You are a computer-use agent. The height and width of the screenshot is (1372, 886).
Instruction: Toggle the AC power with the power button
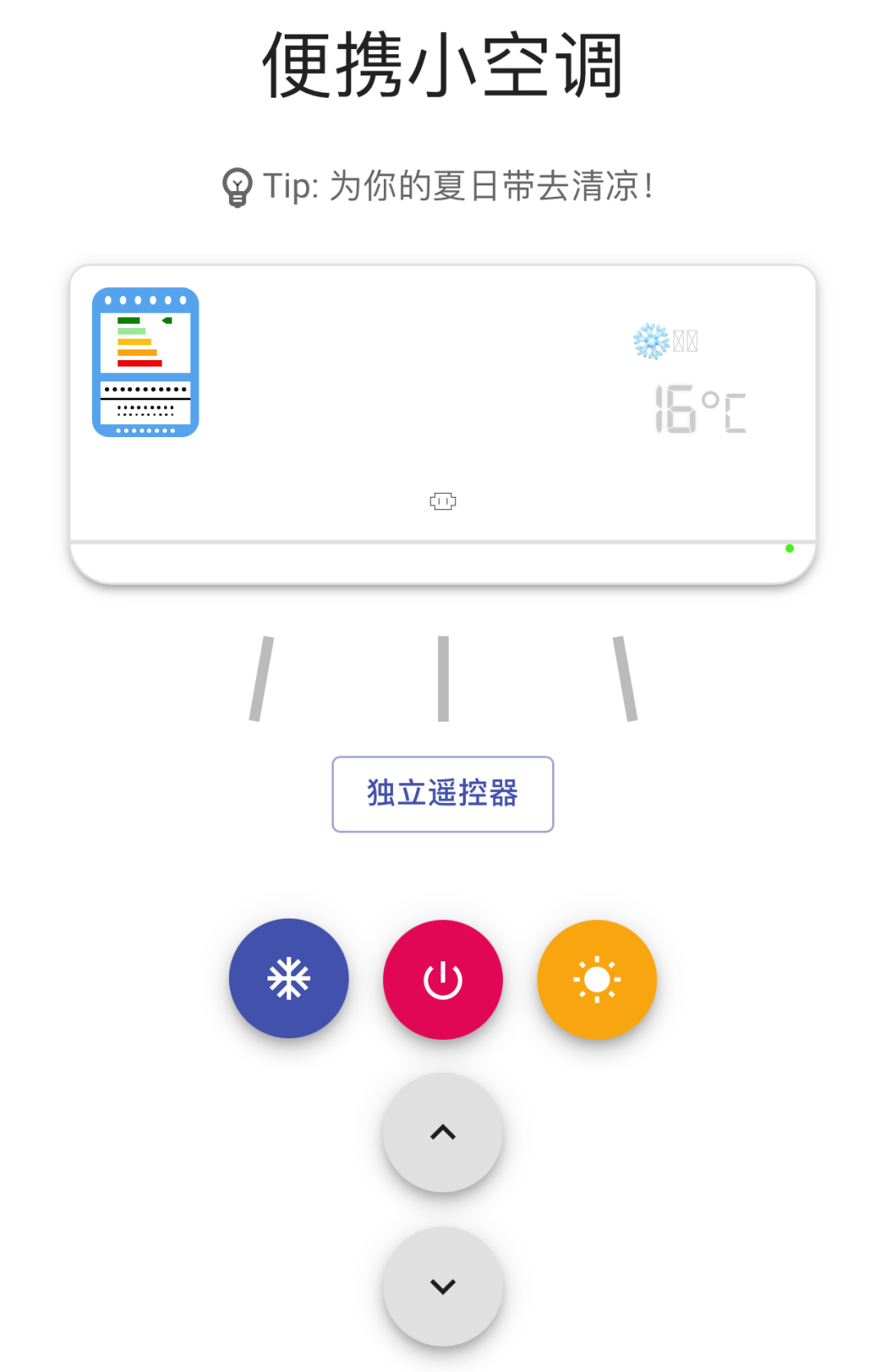(x=443, y=979)
